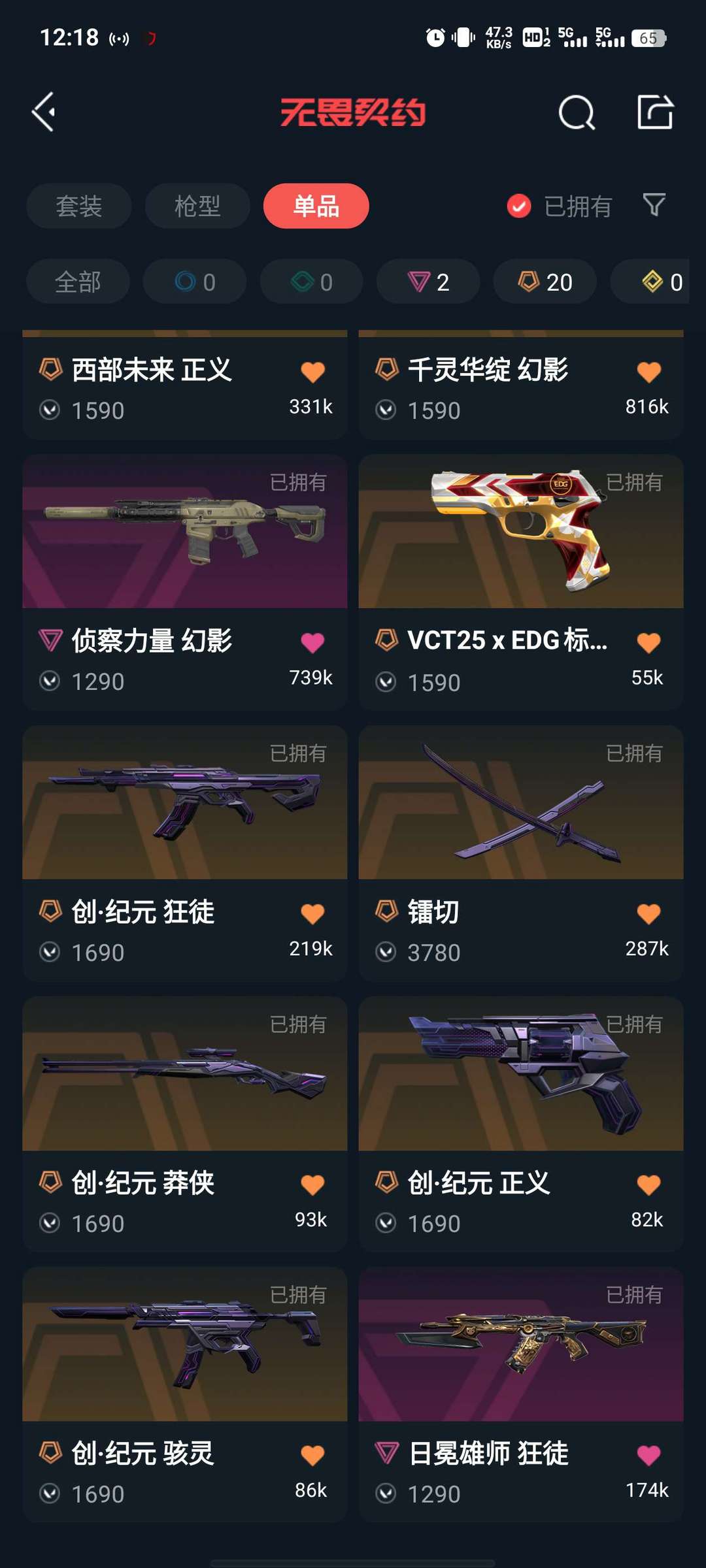Image resolution: width=706 pixels, height=1568 pixels.
Task: Switch to the 枪型 tab
Action: (x=197, y=206)
